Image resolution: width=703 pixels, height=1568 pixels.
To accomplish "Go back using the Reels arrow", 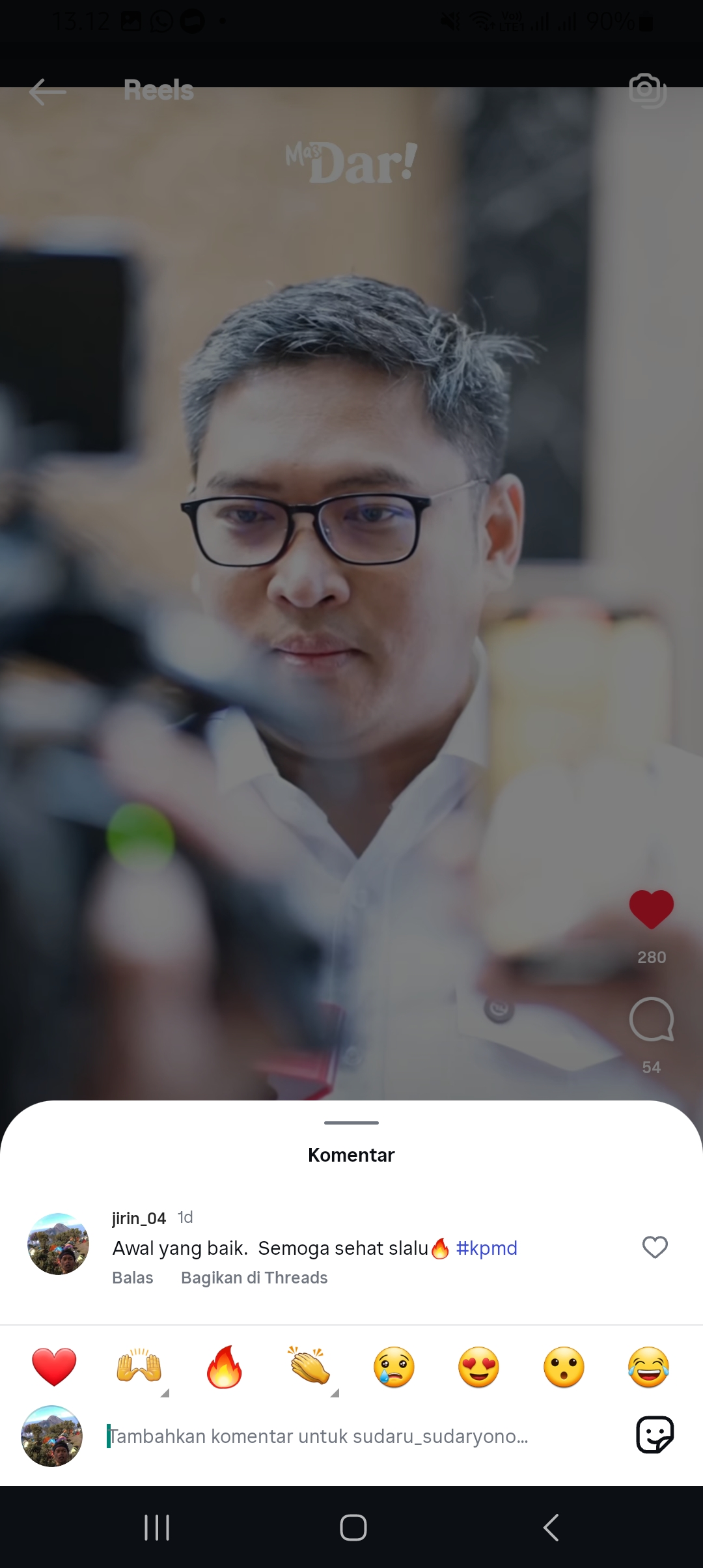I will click(x=48, y=92).
